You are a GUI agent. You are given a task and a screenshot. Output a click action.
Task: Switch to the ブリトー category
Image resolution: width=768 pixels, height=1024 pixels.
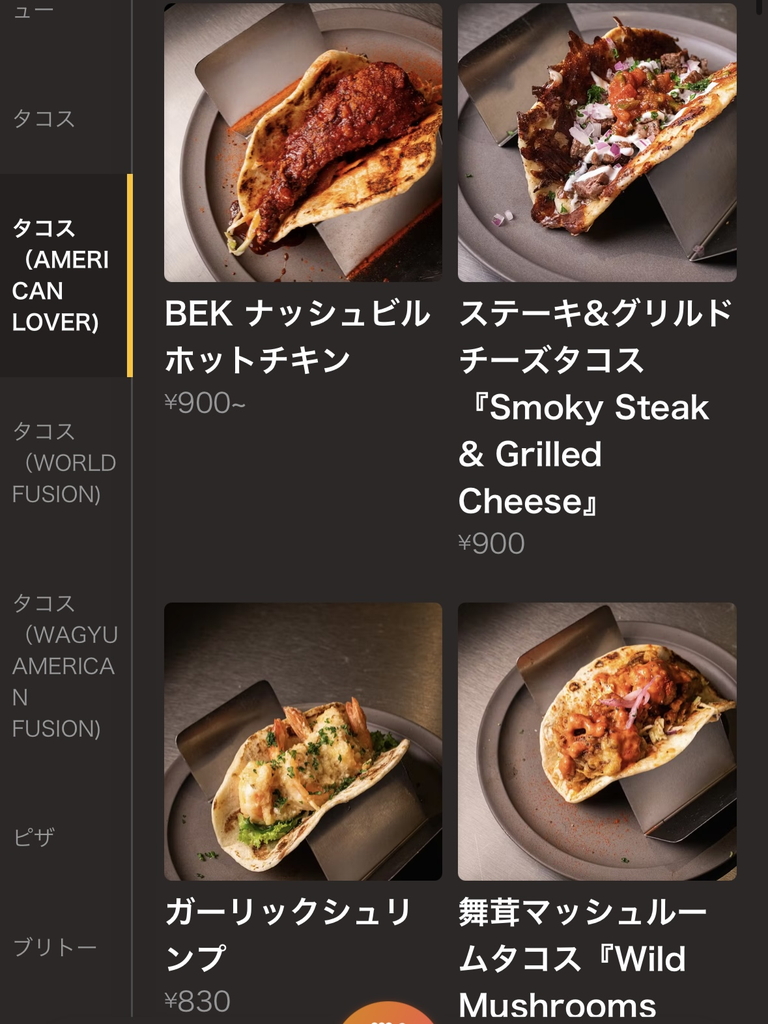(x=55, y=947)
